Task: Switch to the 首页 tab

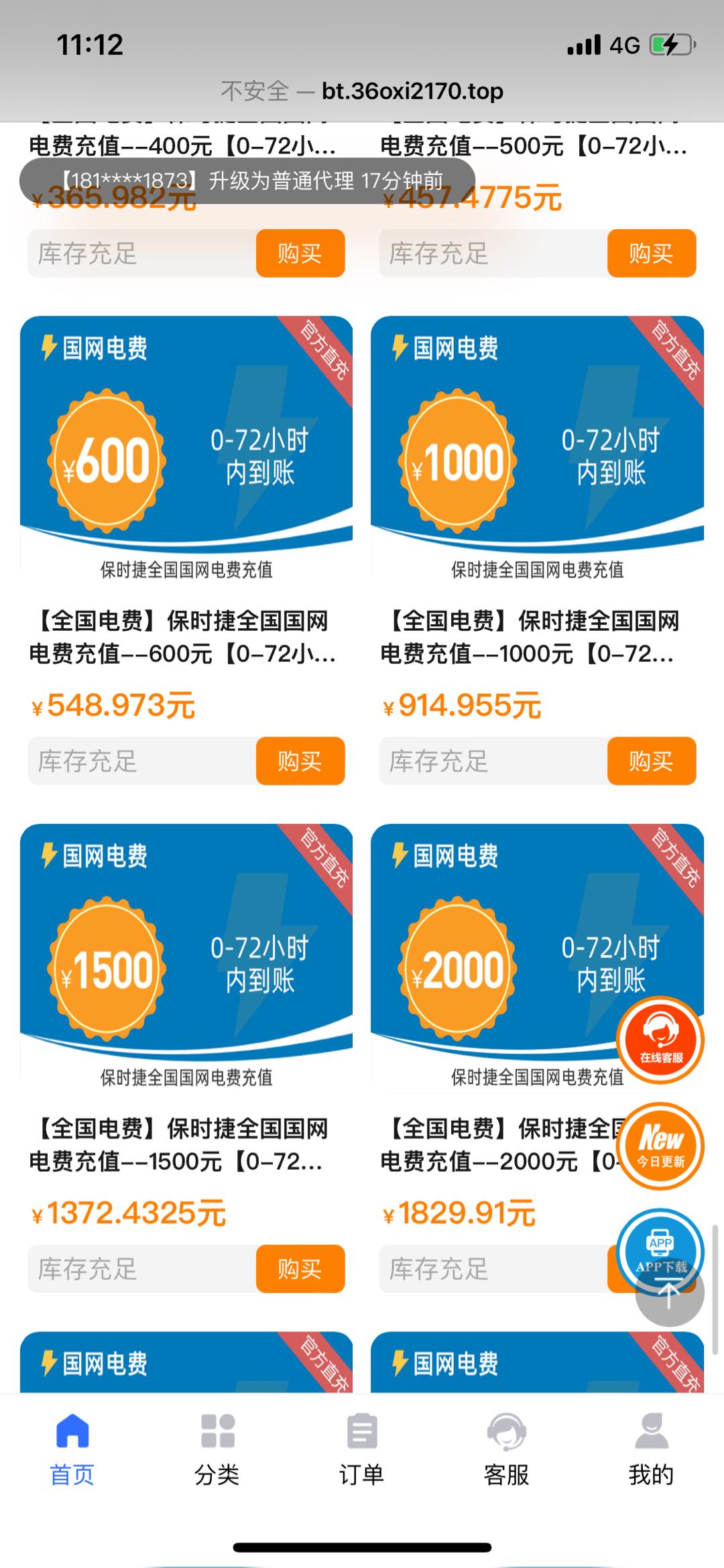Action: coord(72,1448)
